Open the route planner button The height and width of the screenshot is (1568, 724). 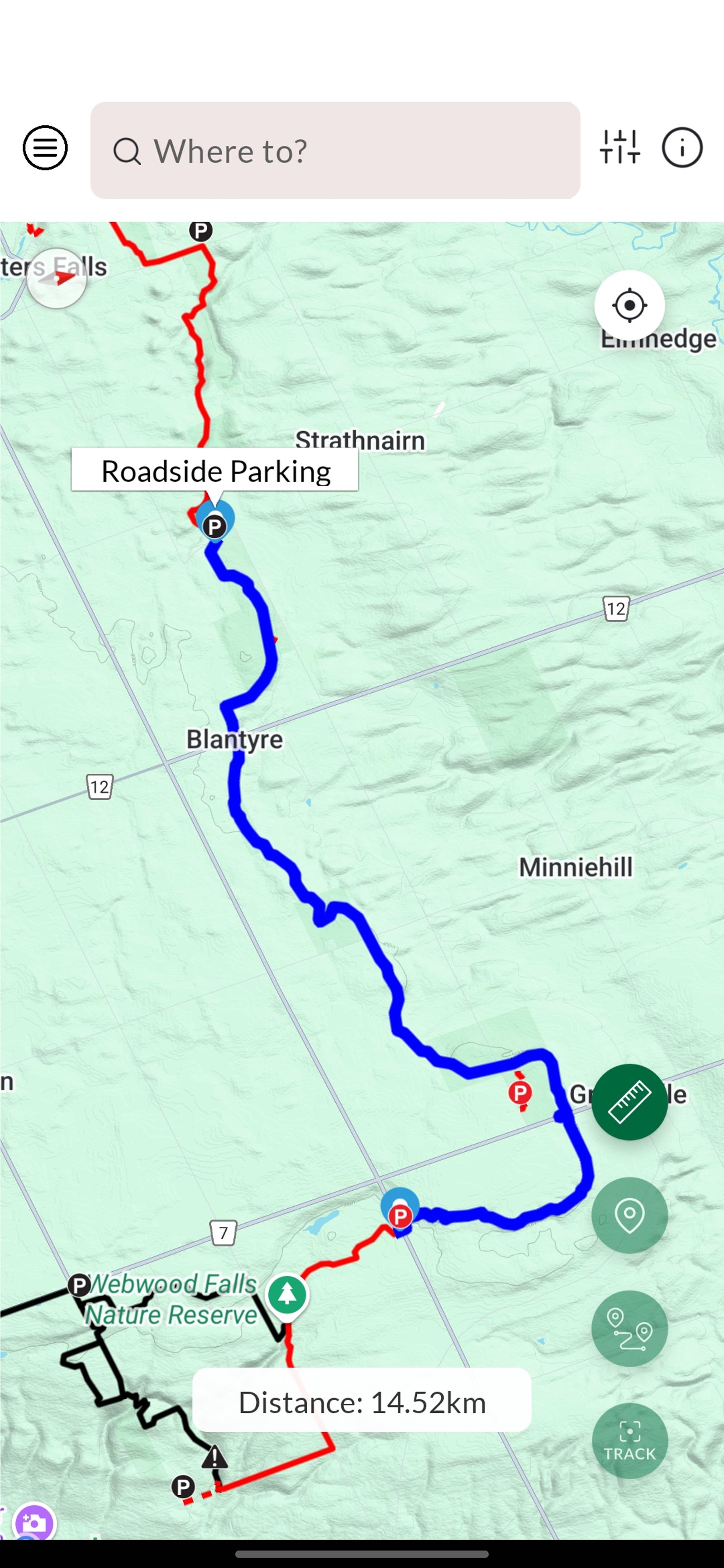click(x=629, y=1328)
